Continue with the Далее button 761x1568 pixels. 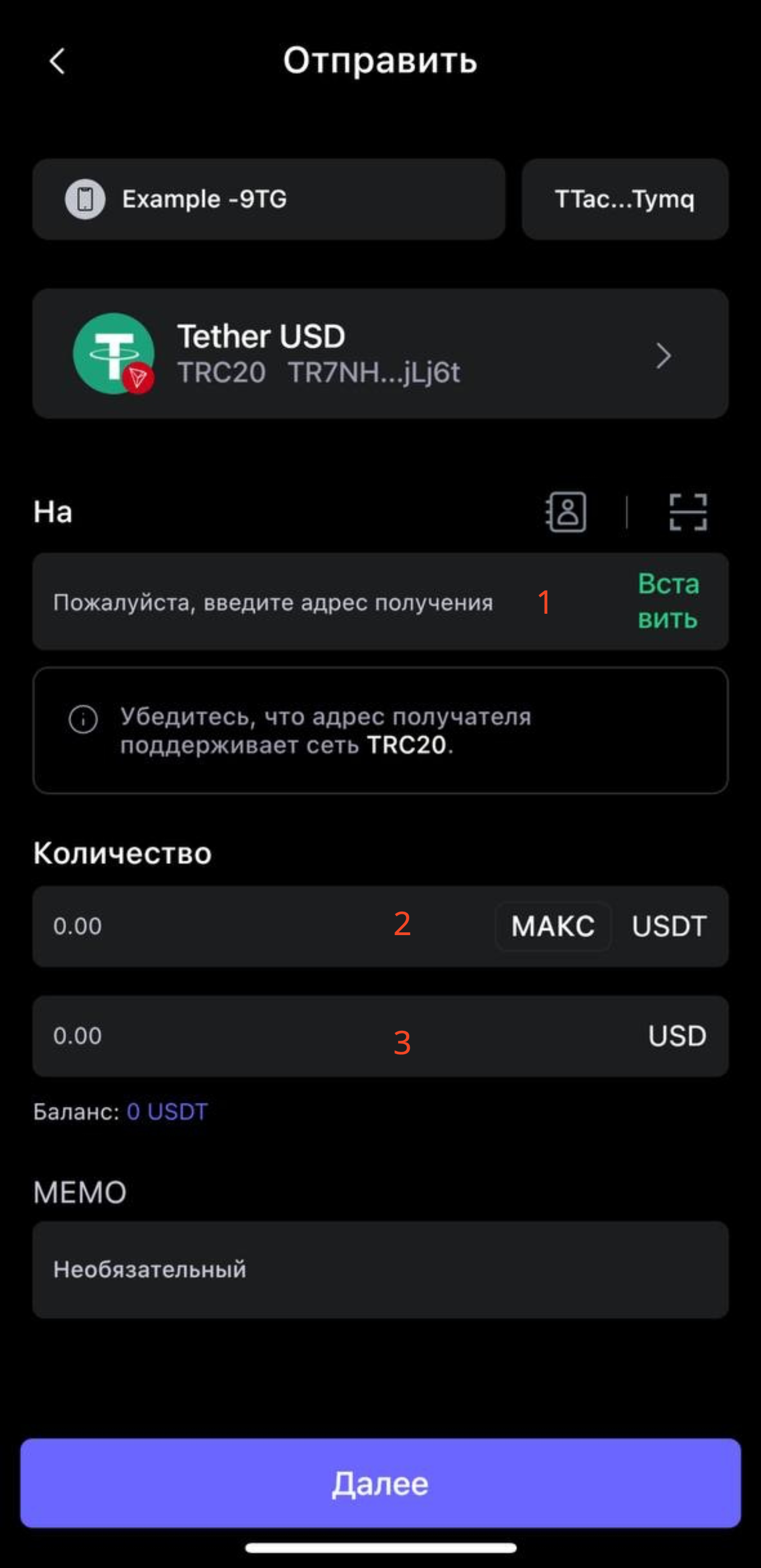380,1483
